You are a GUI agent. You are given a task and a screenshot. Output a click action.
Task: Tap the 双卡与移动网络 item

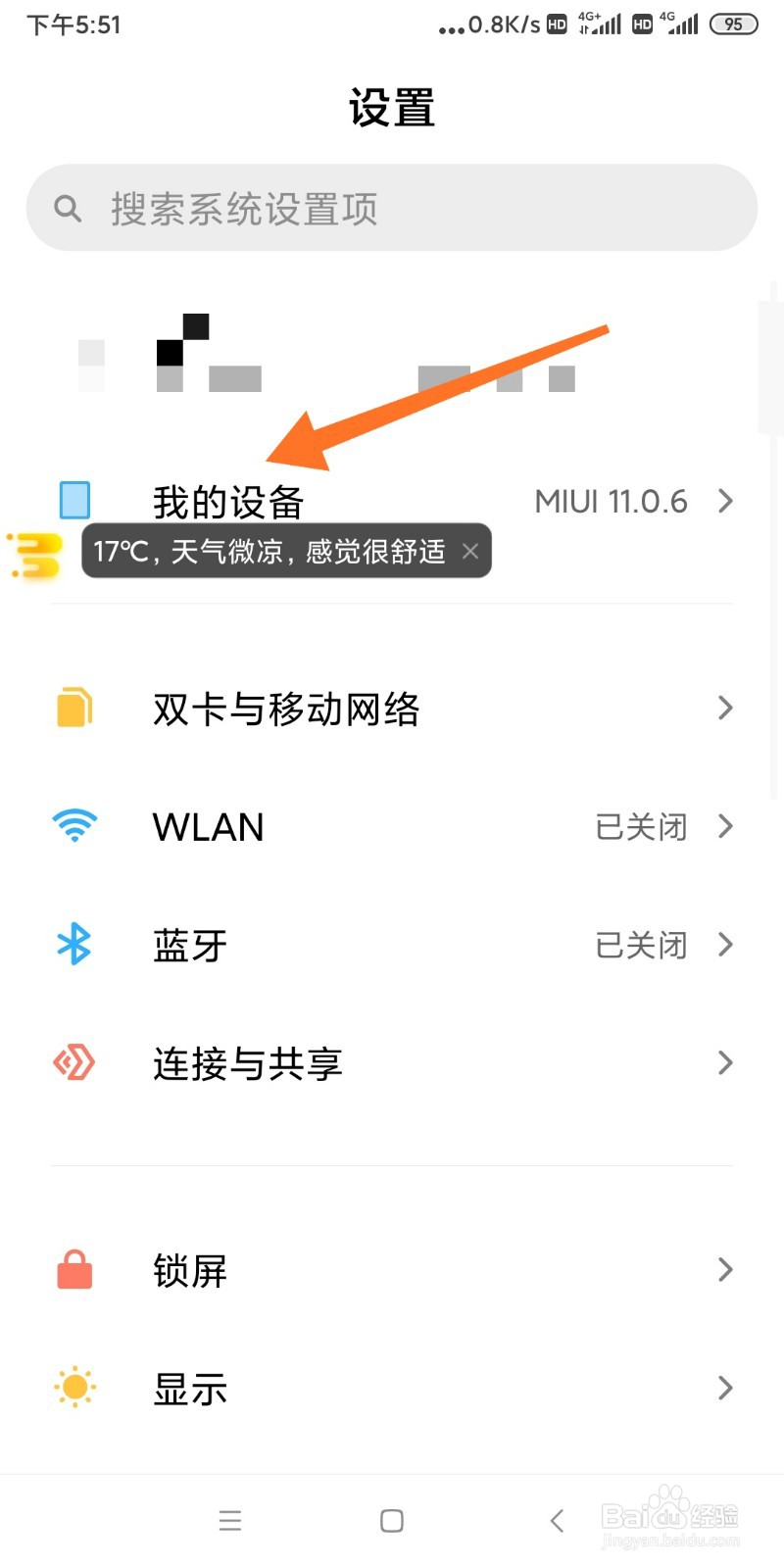pos(287,708)
